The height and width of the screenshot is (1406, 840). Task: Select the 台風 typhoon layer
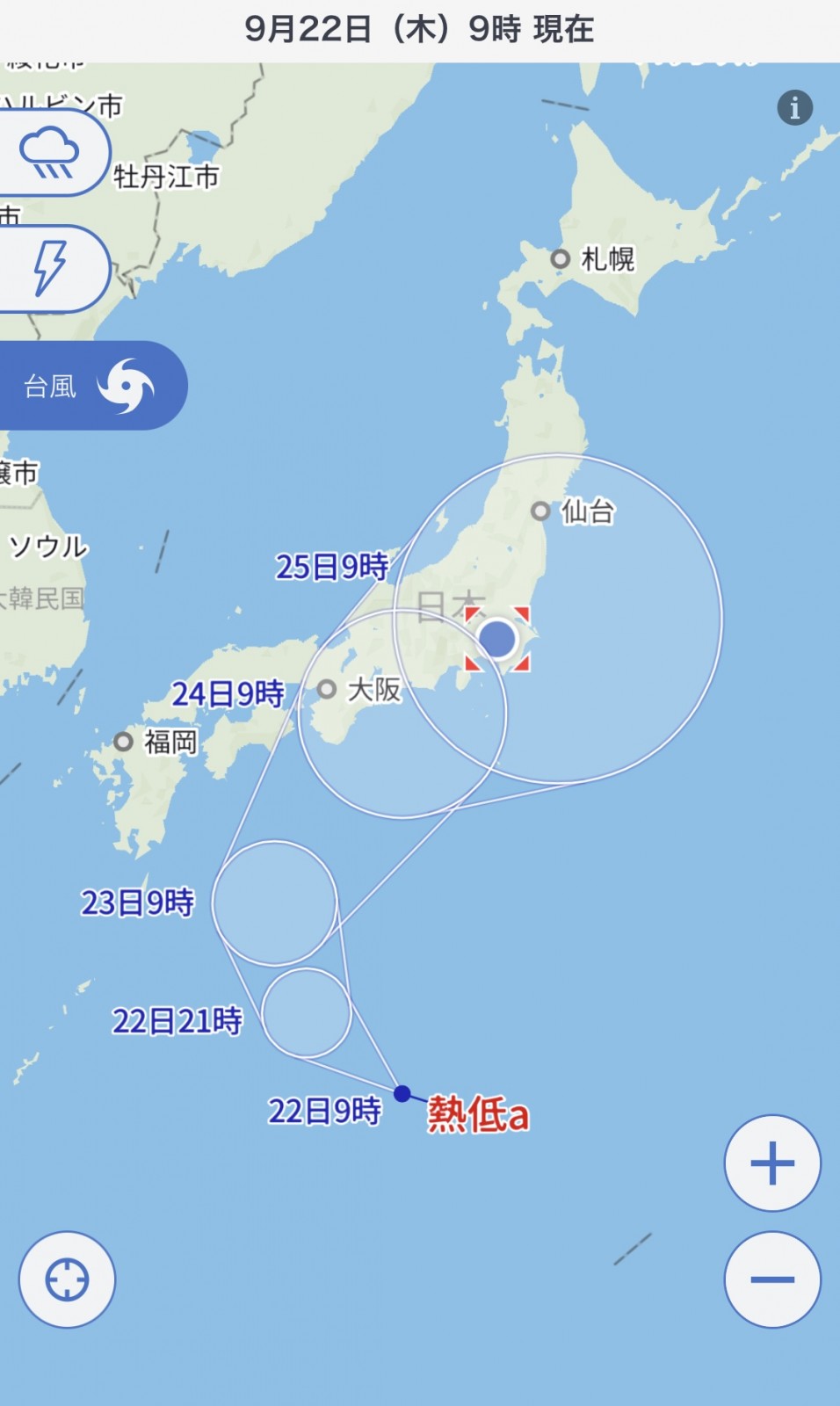(91, 386)
